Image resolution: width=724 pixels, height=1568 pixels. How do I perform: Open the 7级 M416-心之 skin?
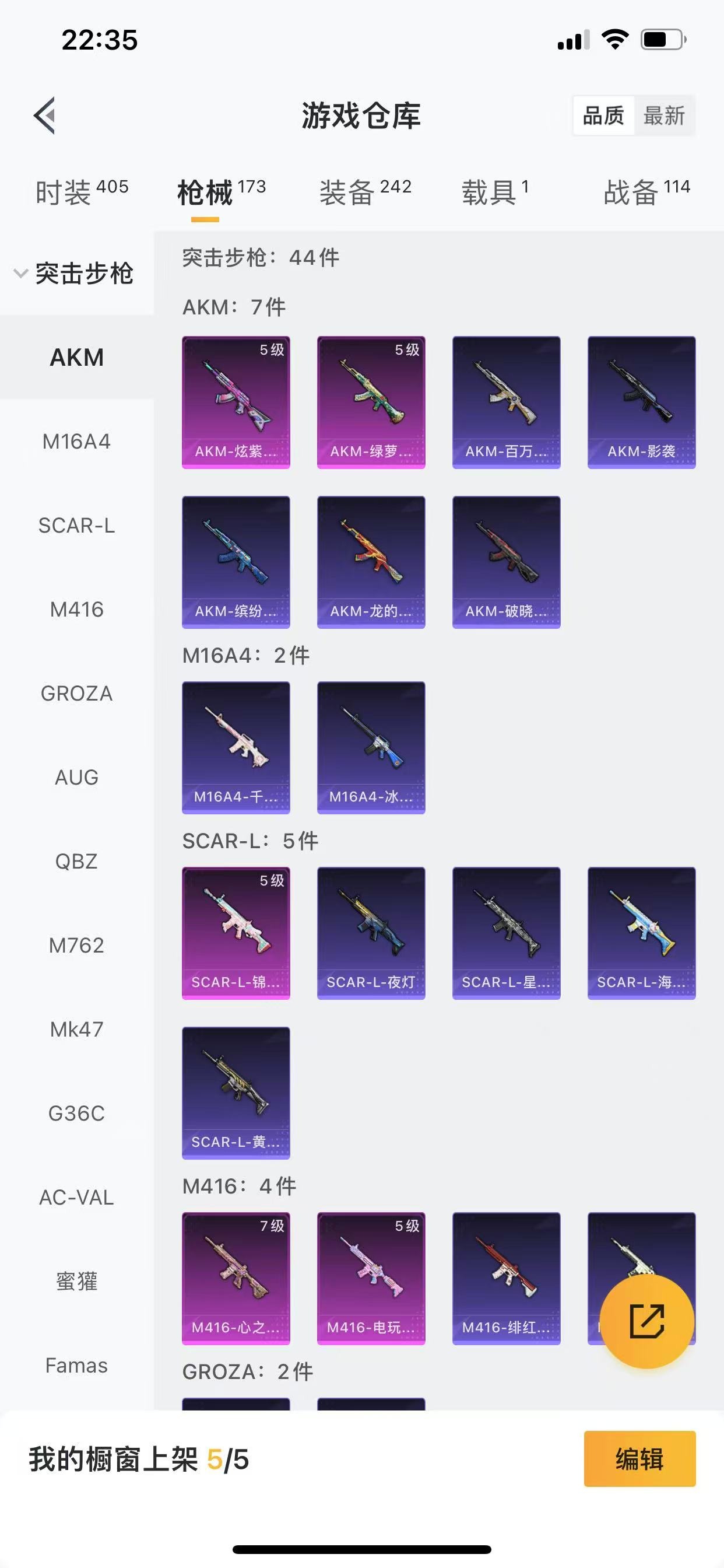pos(236,1278)
